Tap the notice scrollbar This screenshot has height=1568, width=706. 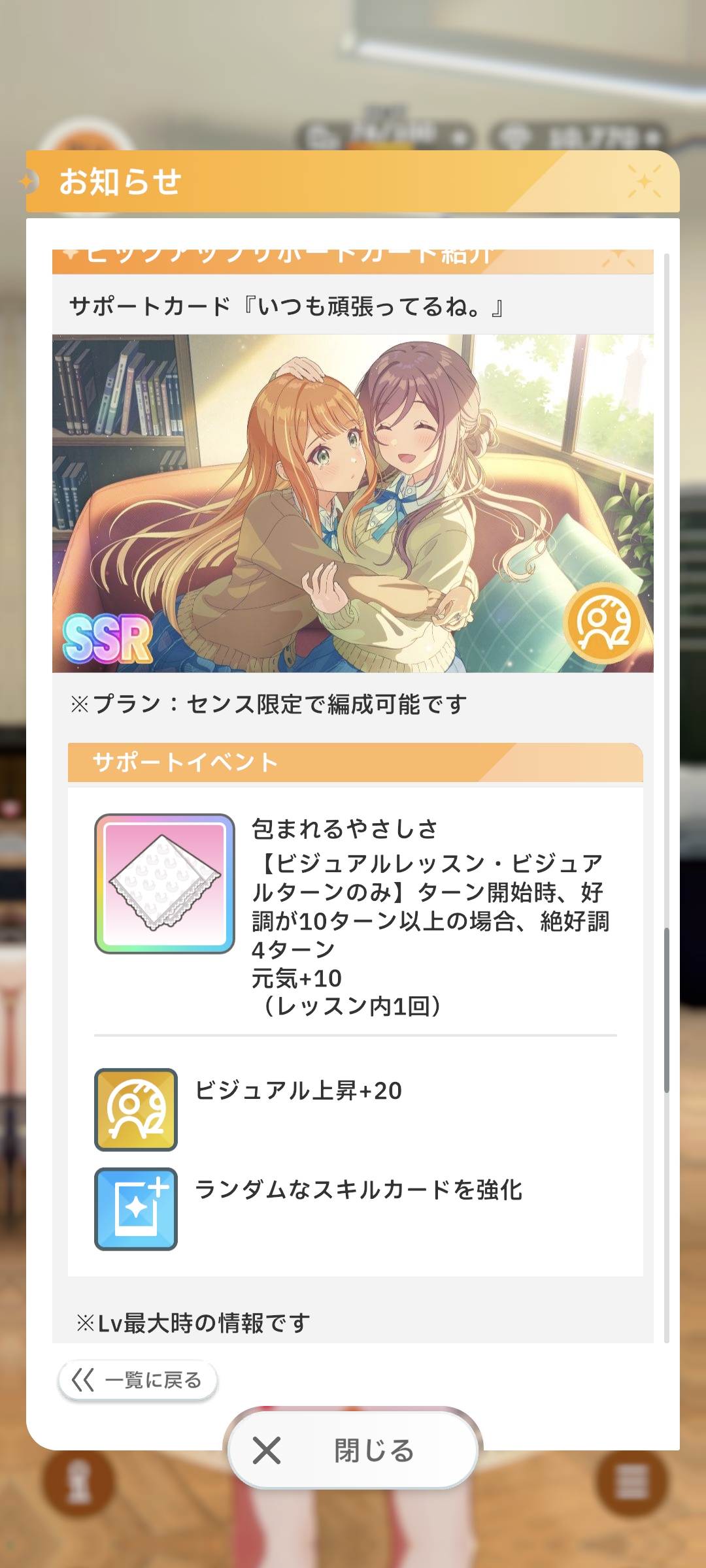click(x=667, y=1009)
